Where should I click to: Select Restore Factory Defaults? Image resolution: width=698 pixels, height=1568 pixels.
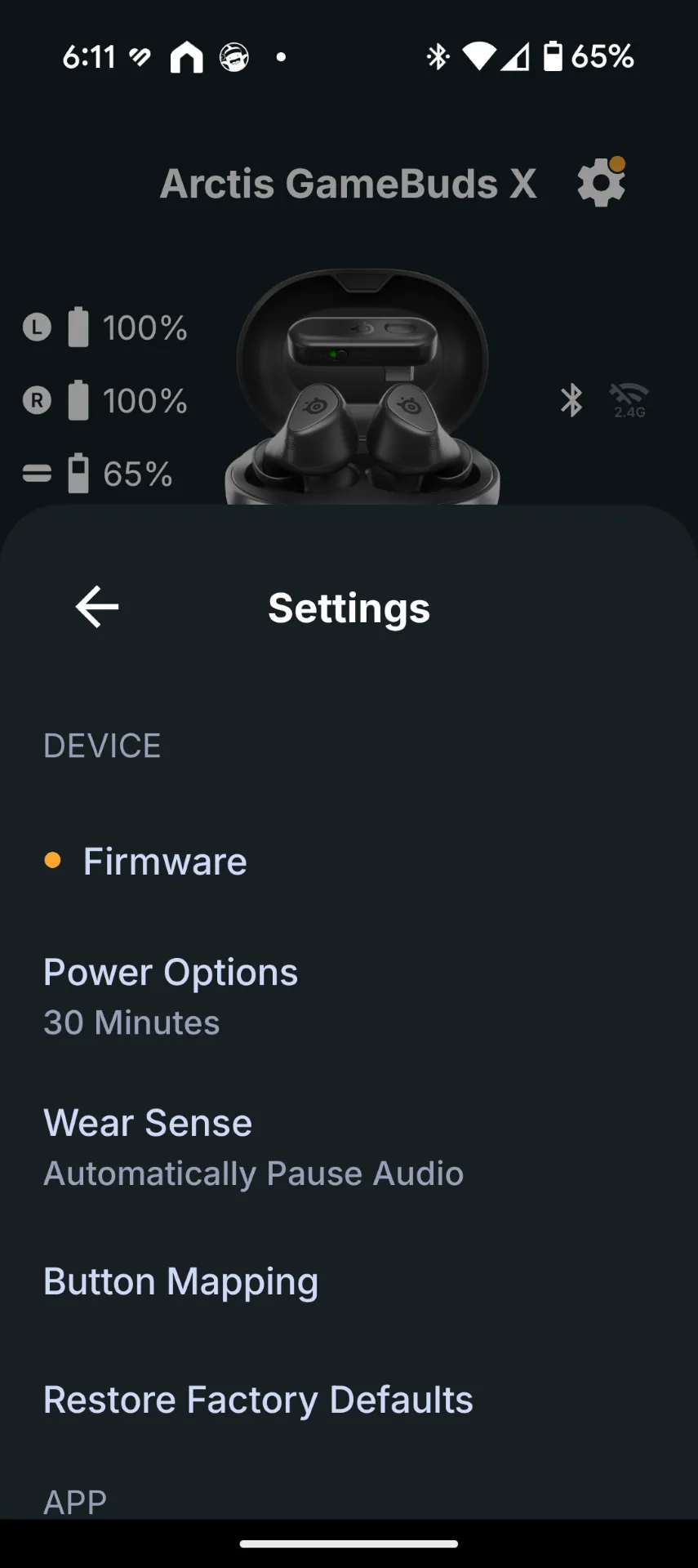349,1400
